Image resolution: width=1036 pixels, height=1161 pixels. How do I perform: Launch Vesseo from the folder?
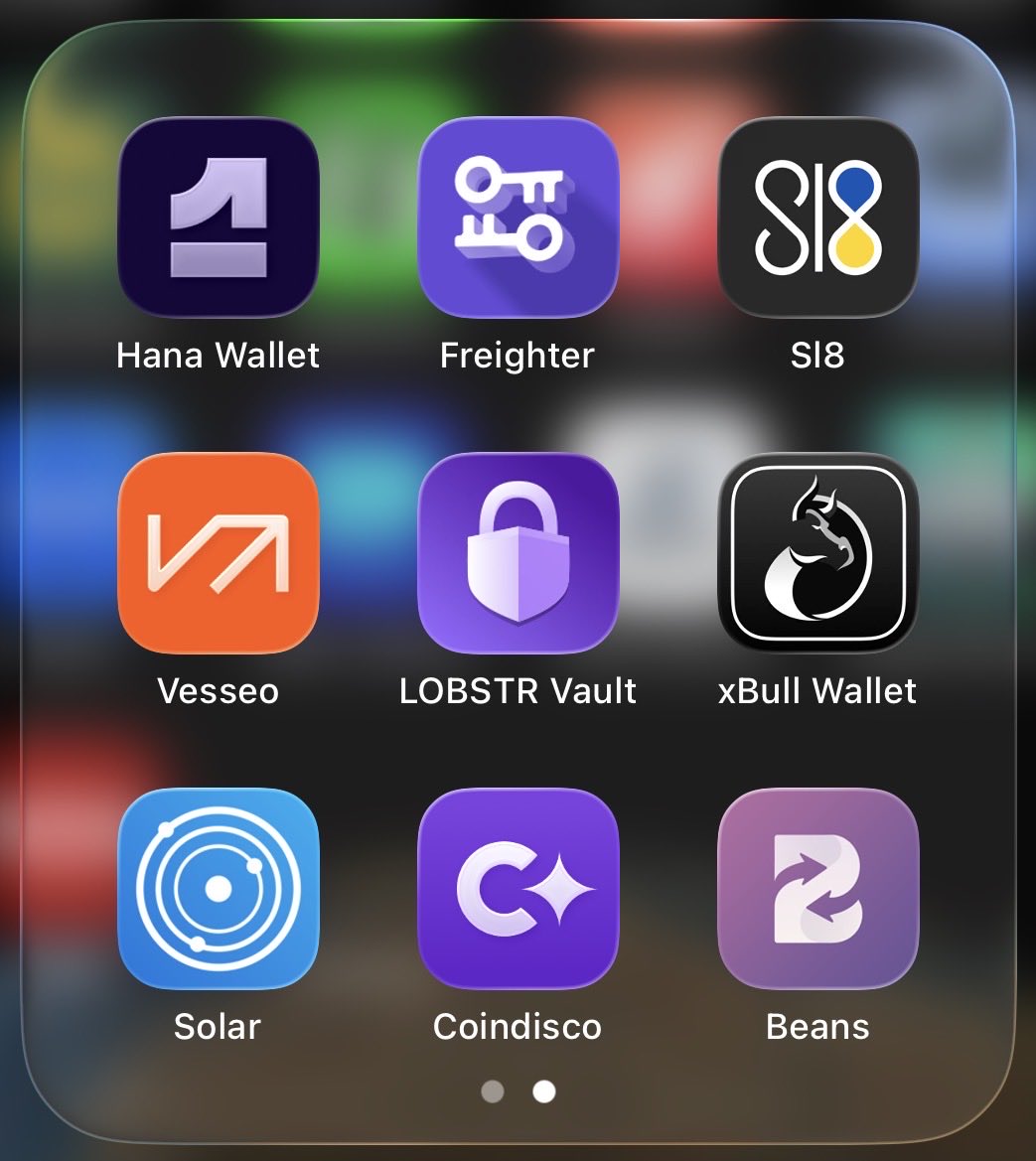click(219, 552)
